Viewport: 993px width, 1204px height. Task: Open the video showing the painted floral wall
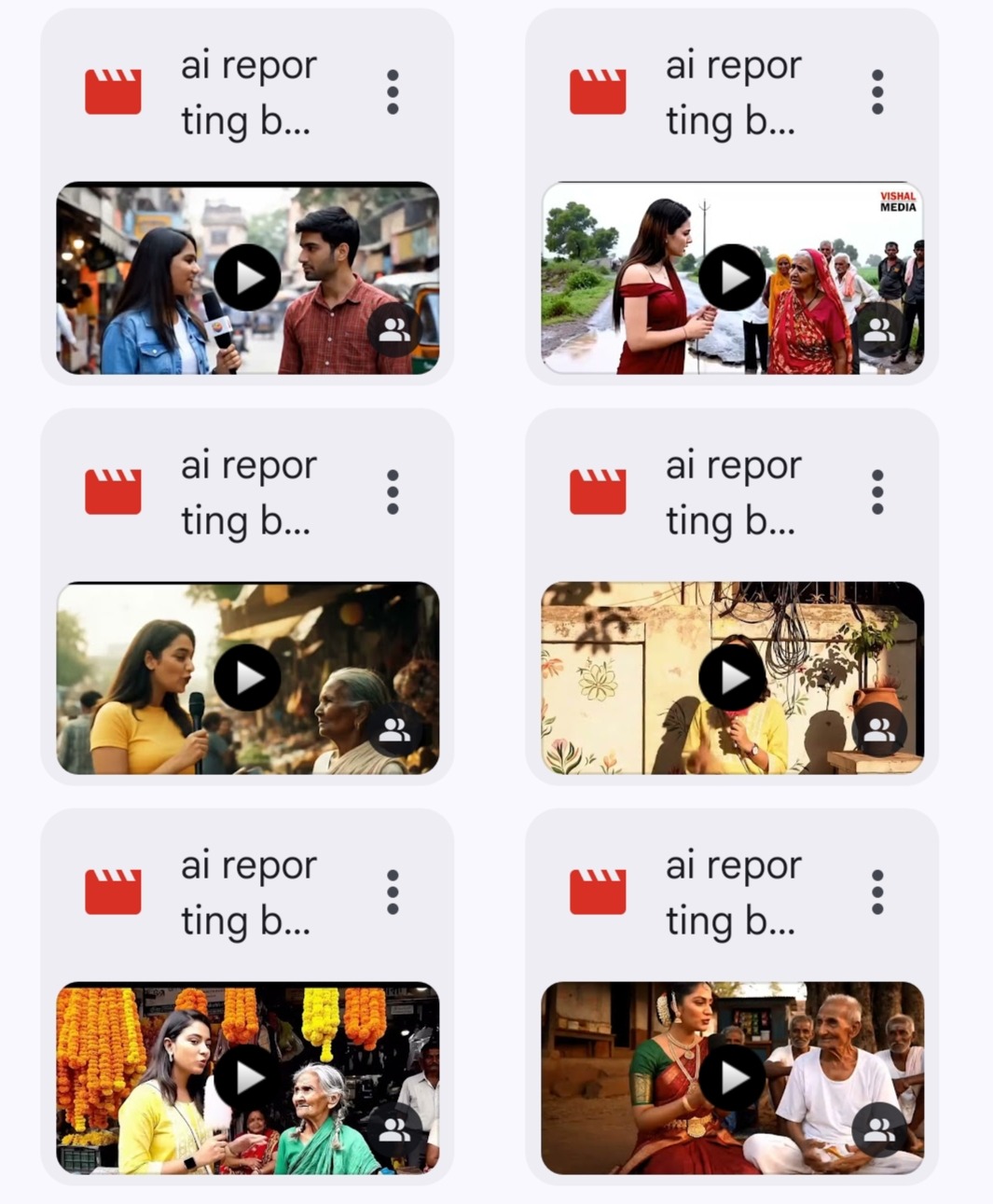(732, 678)
